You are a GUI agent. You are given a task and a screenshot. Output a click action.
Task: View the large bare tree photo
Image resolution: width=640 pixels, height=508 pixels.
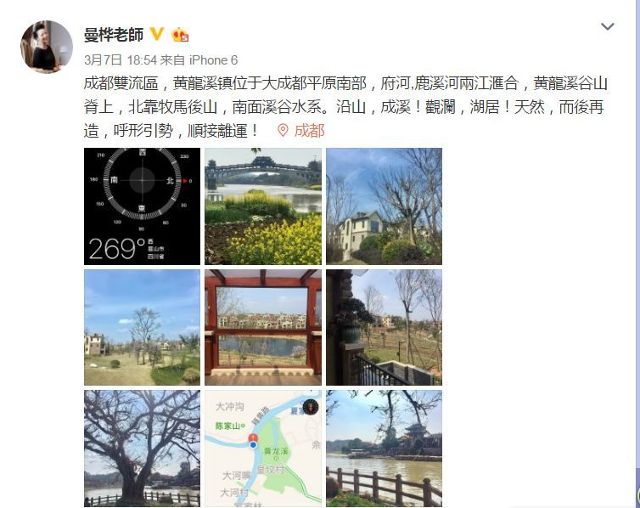pyautogui.click(x=141, y=447)
